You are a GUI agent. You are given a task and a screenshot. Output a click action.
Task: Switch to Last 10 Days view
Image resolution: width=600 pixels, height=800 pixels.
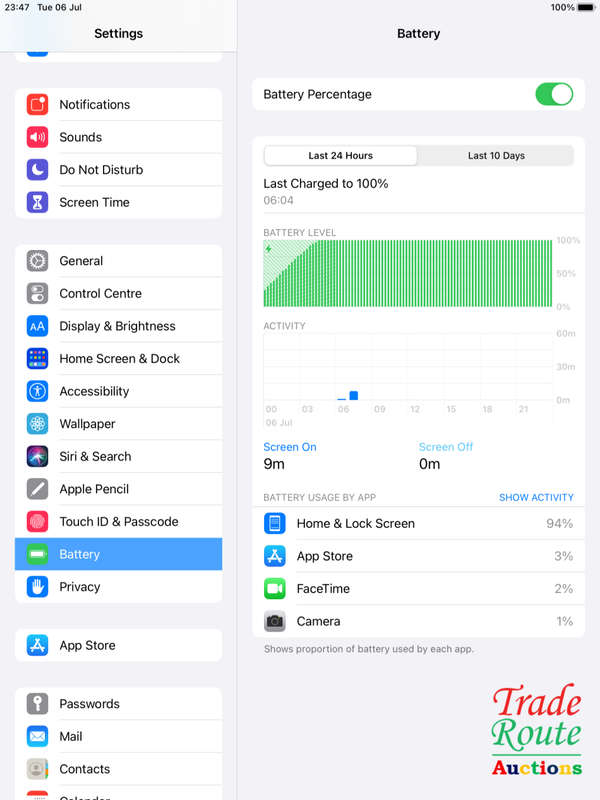click(496, 156)
